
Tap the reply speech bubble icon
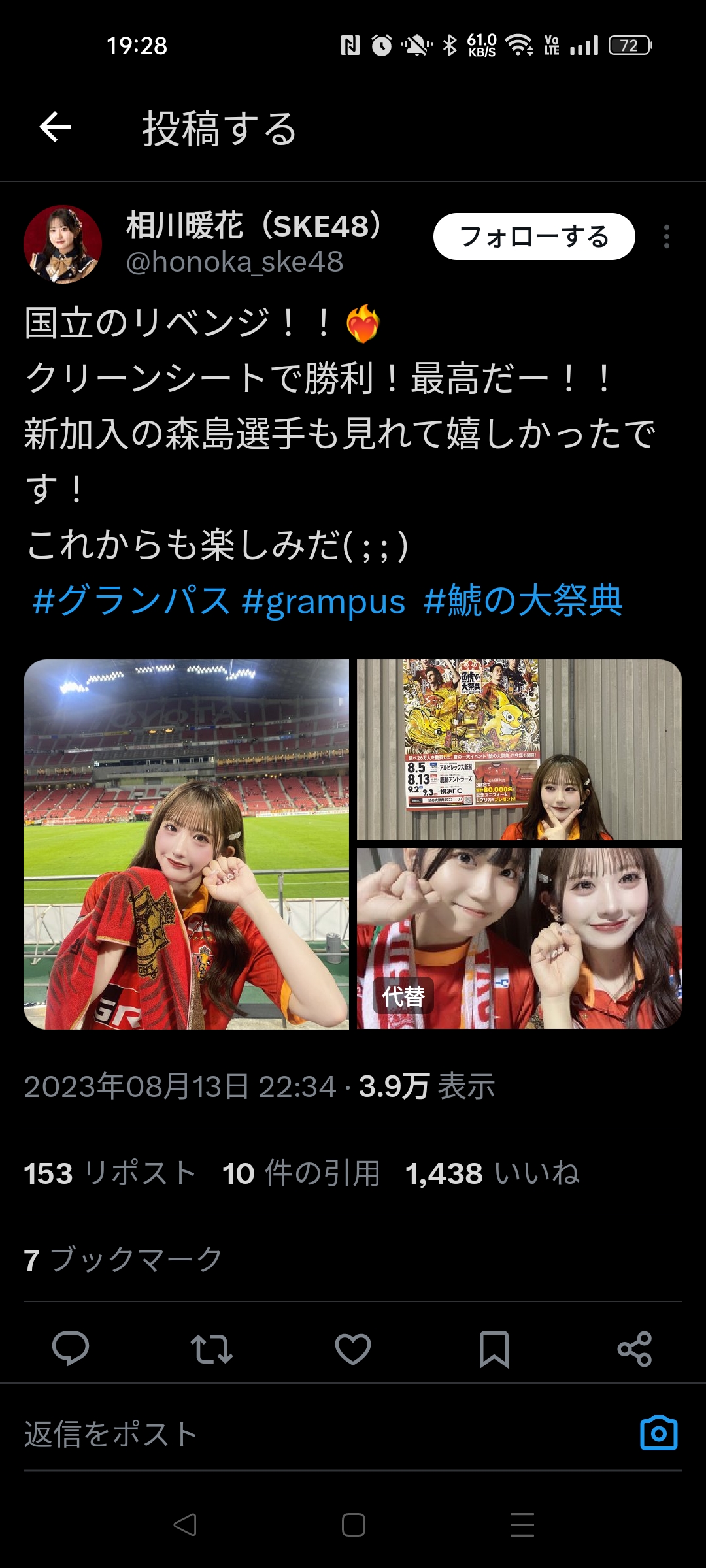(x=71, y=1348)
